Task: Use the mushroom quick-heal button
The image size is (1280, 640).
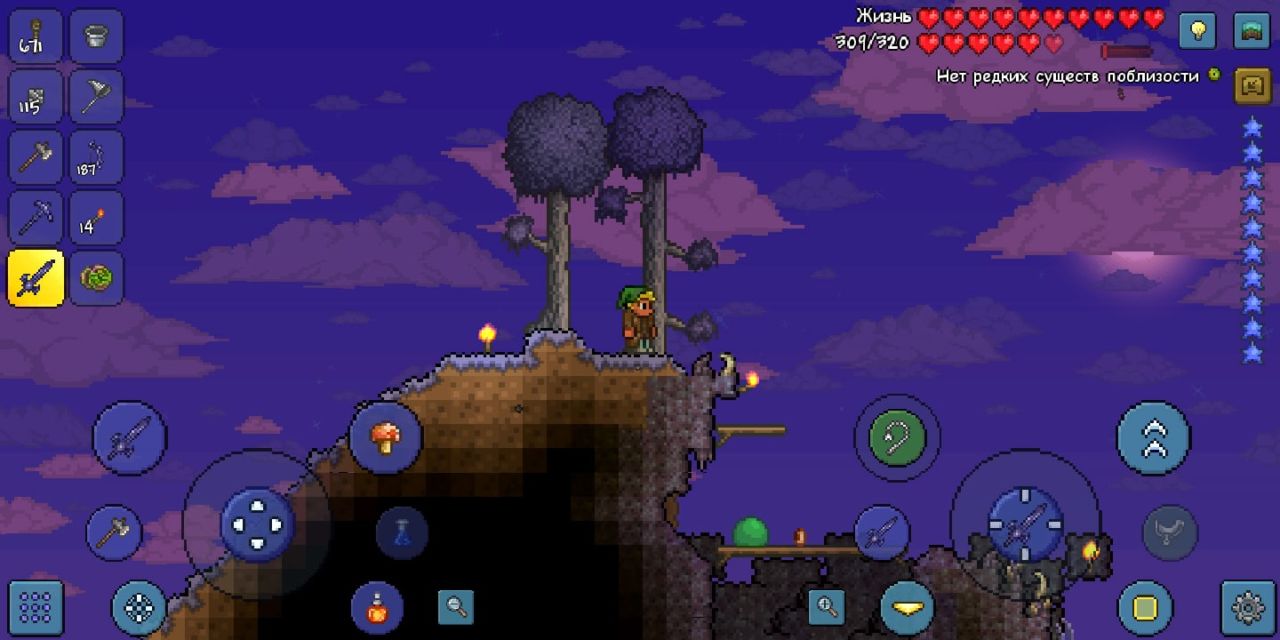Action: [x=385, y=437]
